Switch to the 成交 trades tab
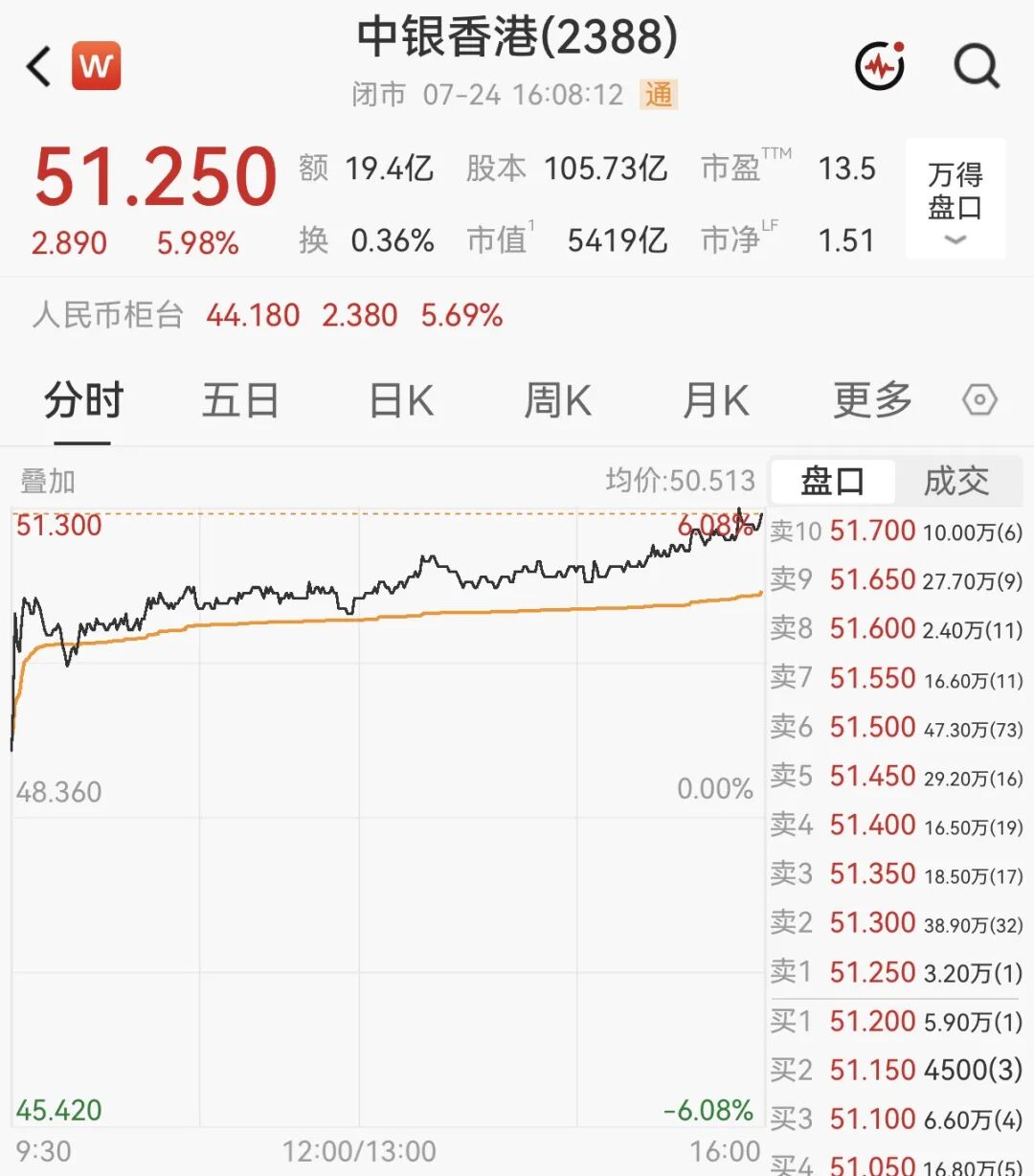The height and width of the screenshot is (1176, 1034). 956,481
